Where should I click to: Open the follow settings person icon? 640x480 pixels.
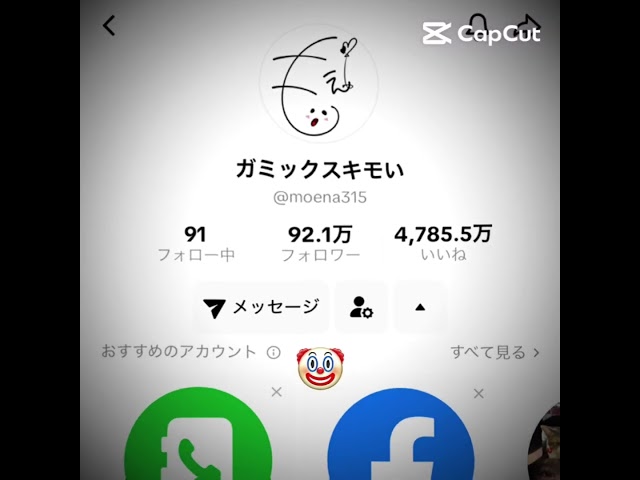click(x=361, y=307)
